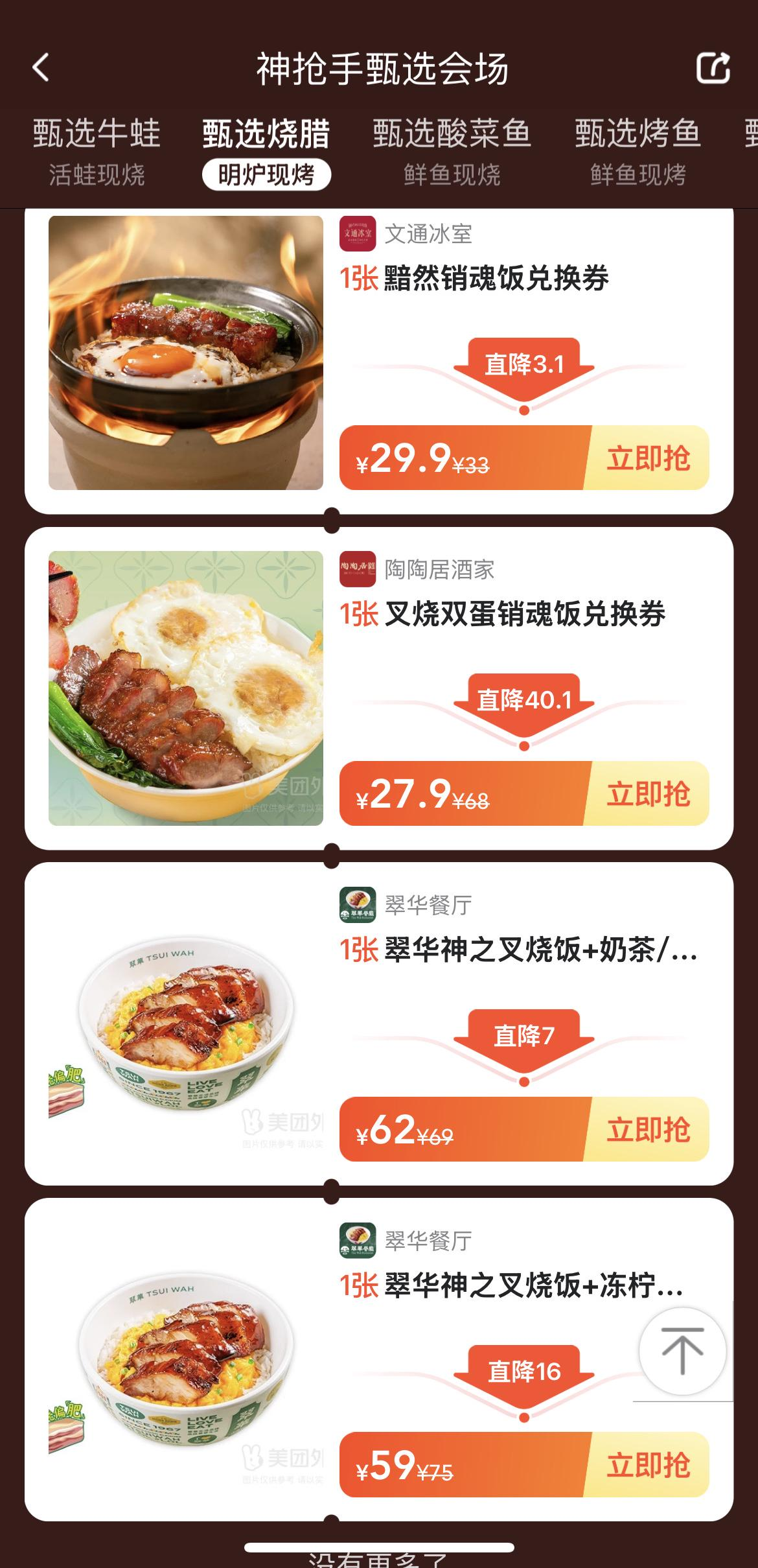Open the 翠华神之叉烧饭+奶茶 deal card
758x1568 pixels.
(518, 951)
